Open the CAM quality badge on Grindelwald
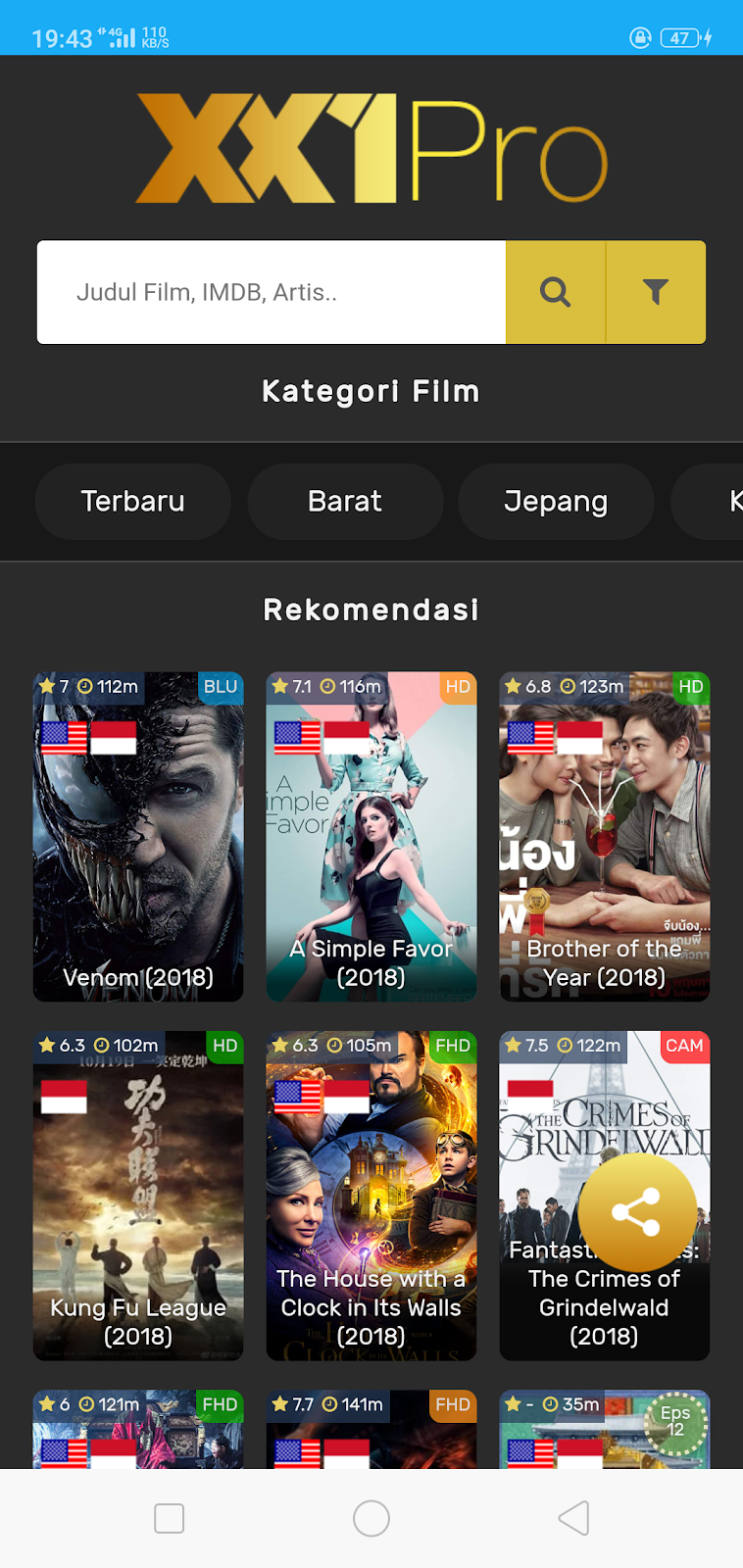The width and height of the screenshot is (743, 1568). (684, 1046)
